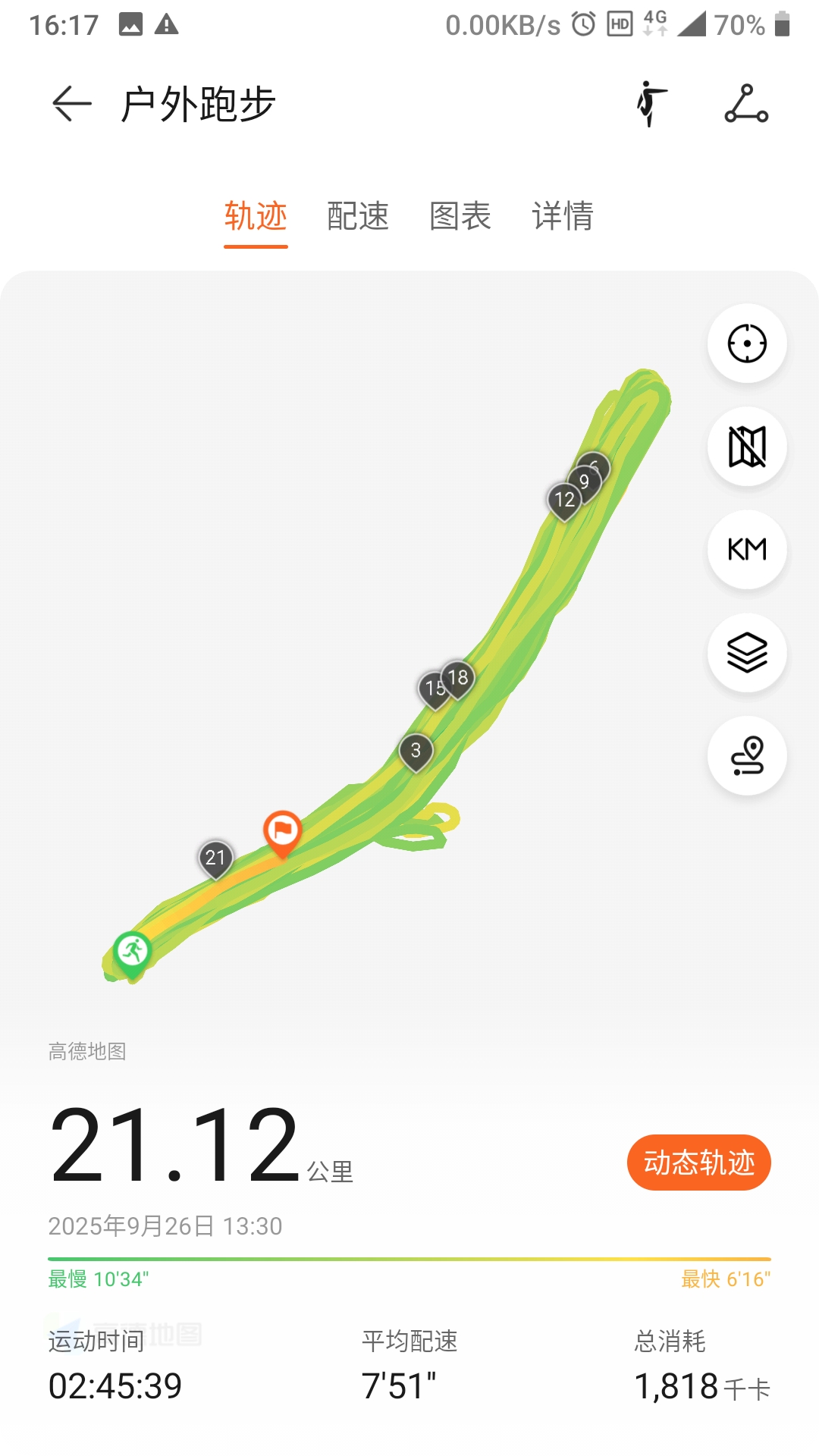Open the 详情 tab
The height and width of the screenshot is (1456, 819).
(x=563, y=217)
